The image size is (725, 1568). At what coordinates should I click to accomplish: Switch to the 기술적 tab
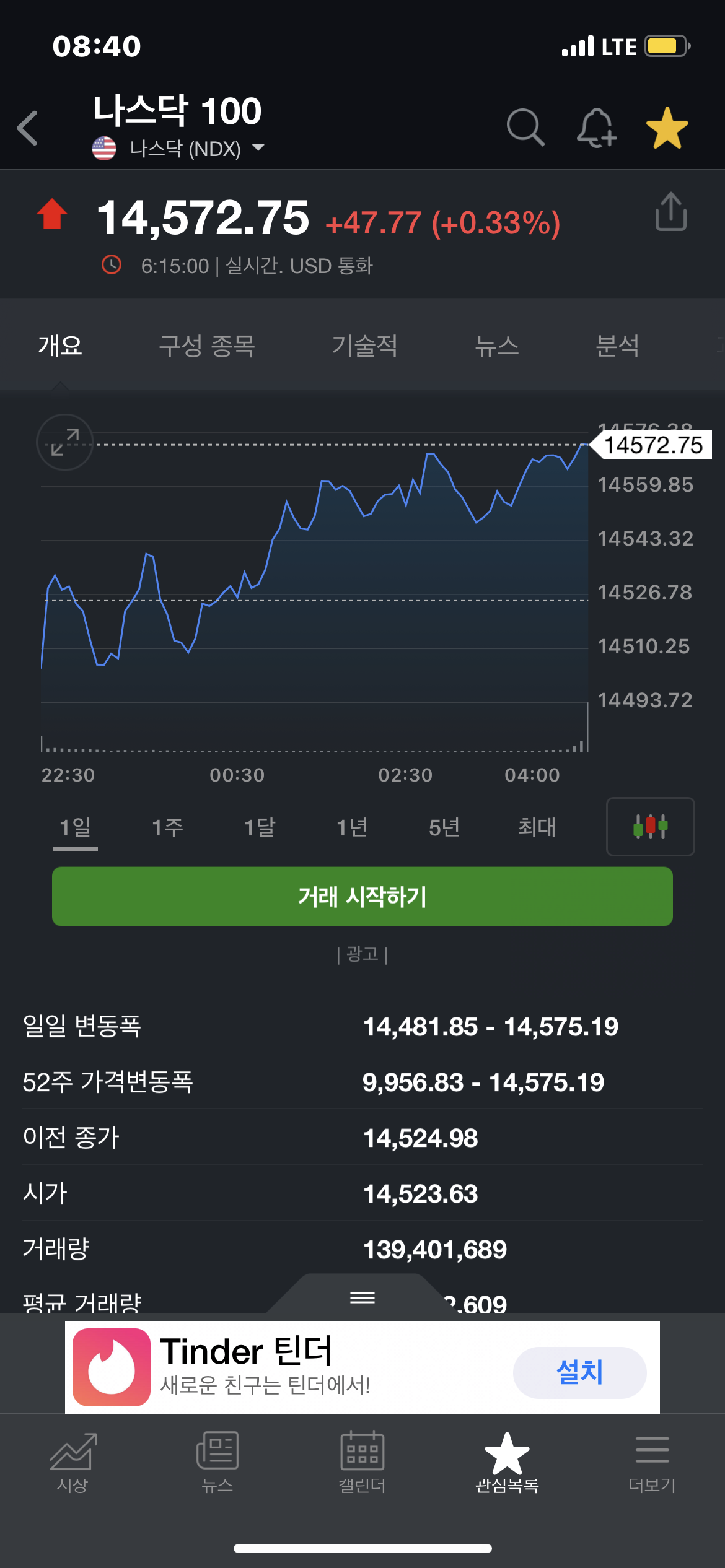click(x=364, y=345)
